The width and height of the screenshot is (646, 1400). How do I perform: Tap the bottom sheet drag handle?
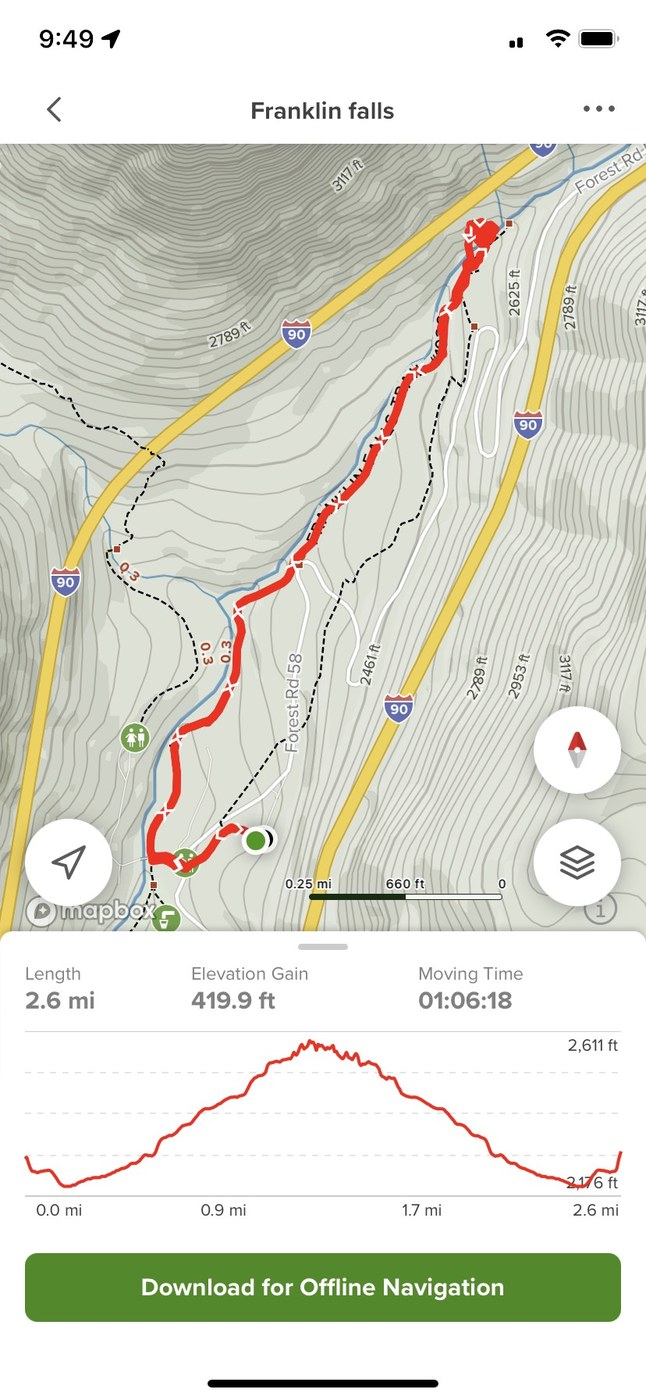pyautogui.click(x=322, y=946)
